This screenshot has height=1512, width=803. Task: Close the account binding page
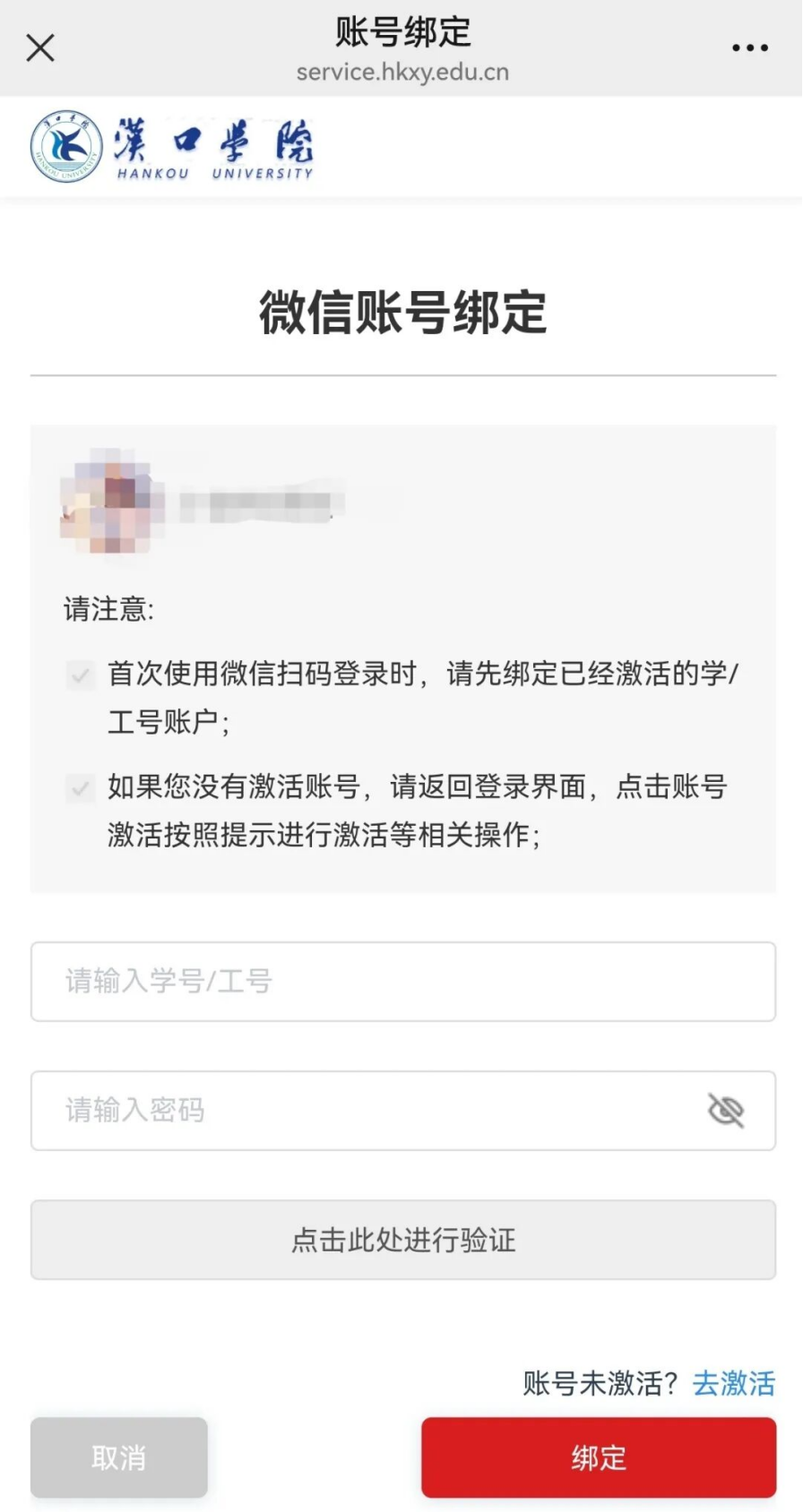[40, 48]
